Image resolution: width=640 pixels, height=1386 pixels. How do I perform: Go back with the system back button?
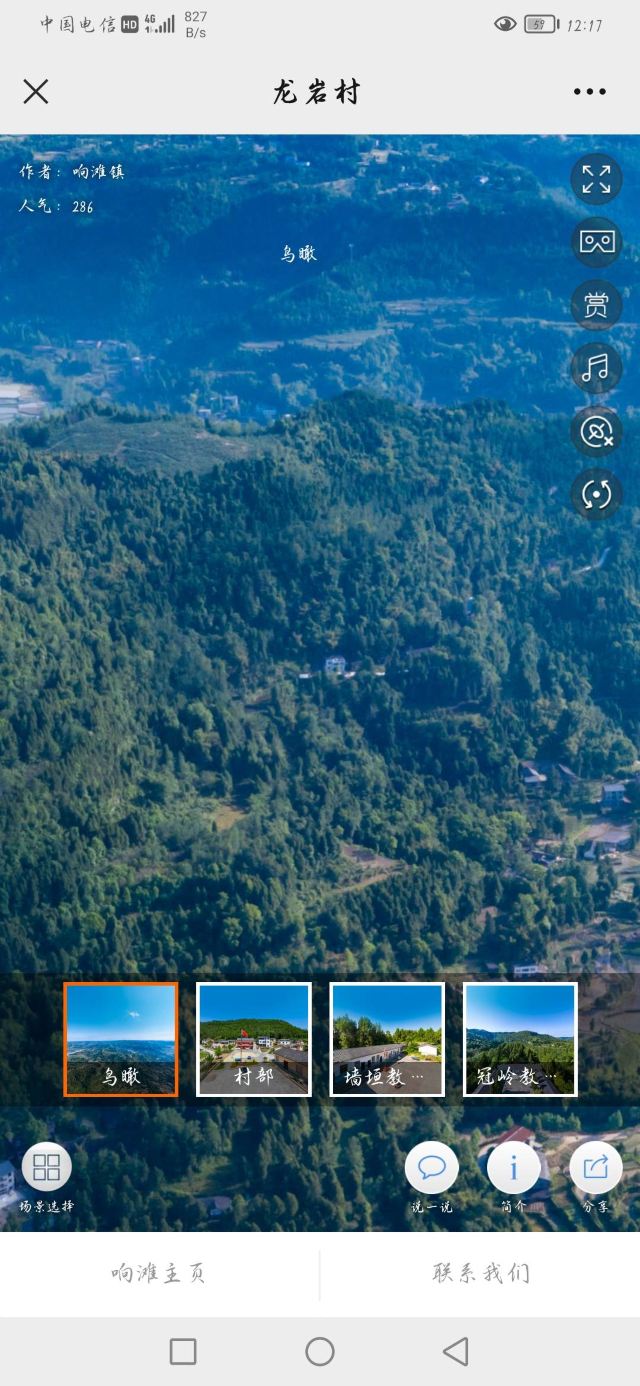456,1352
